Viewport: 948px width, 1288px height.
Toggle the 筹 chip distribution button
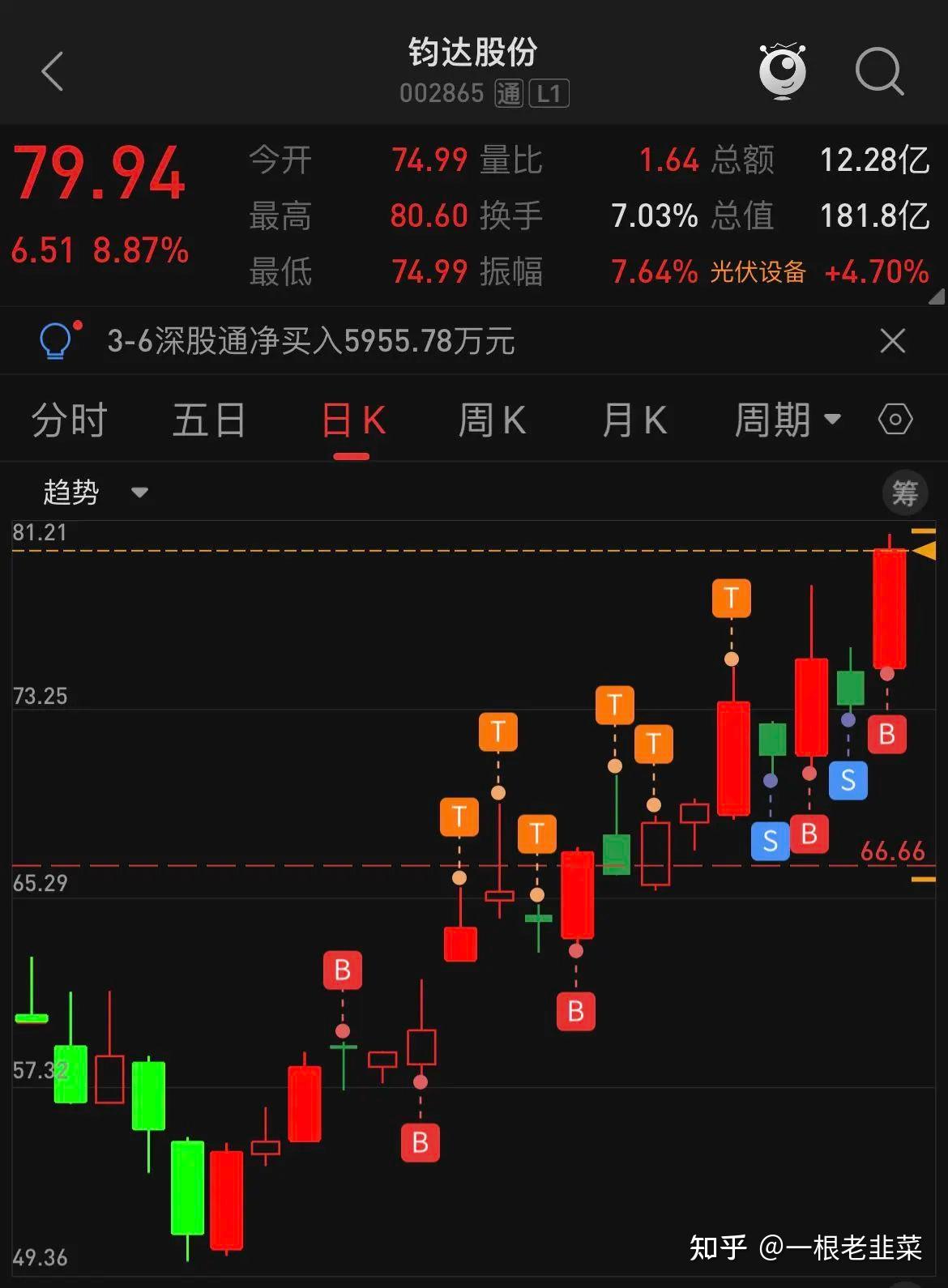(x=904, y=492)
